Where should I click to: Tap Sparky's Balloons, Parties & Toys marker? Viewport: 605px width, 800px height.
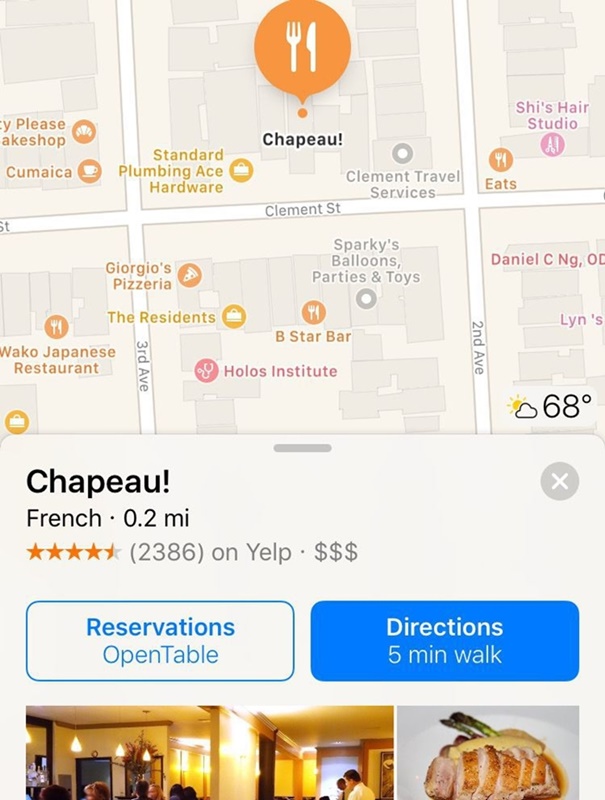[x=367, y=298]
